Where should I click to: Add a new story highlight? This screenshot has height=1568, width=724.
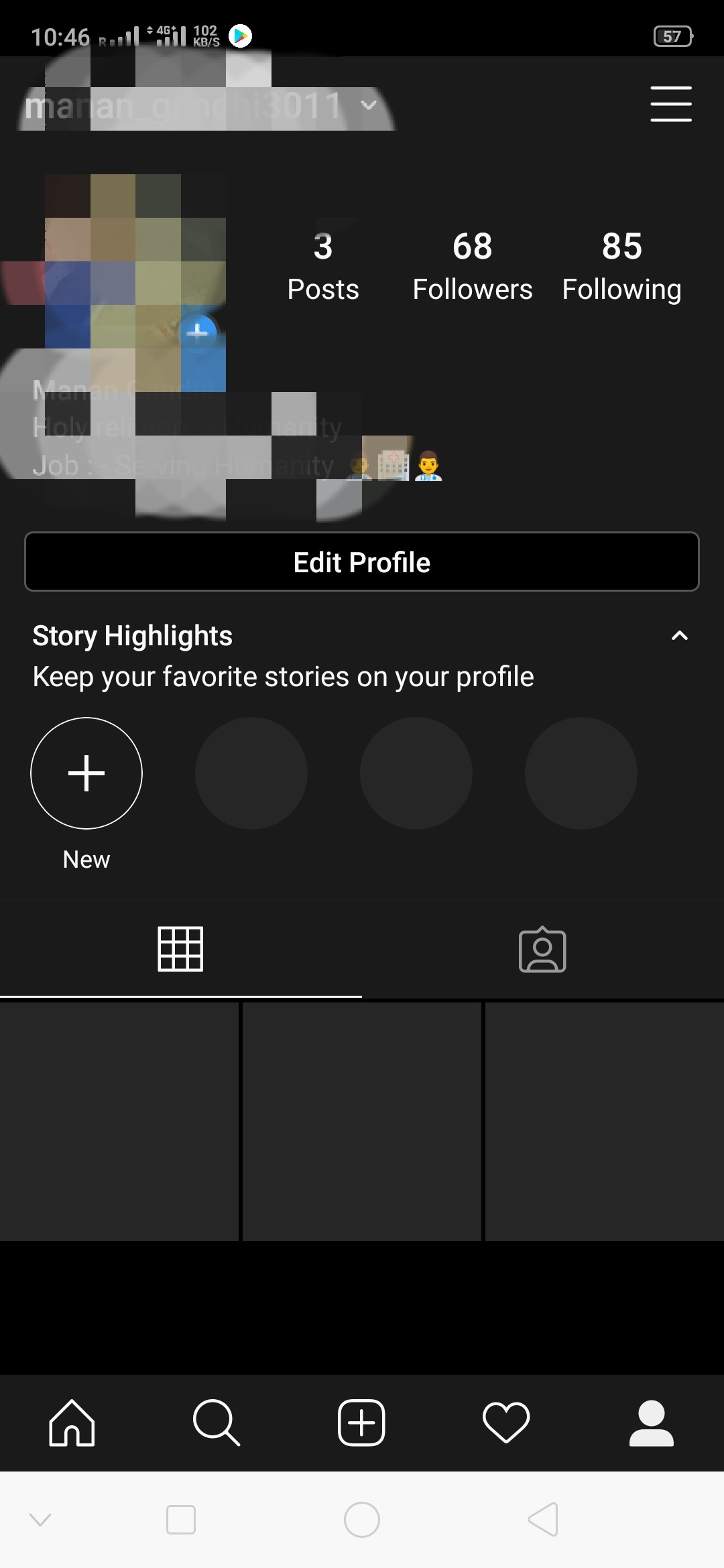pyautogui.click(x=86, y=773)
